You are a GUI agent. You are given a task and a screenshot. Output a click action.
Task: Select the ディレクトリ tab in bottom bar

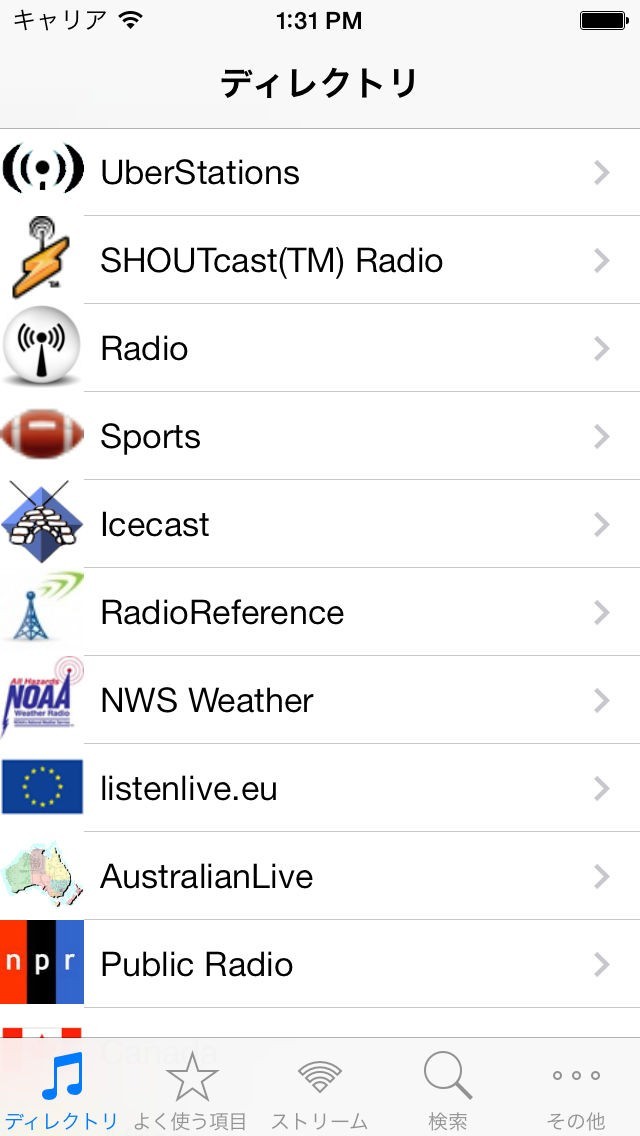(x=63, y=1090)
